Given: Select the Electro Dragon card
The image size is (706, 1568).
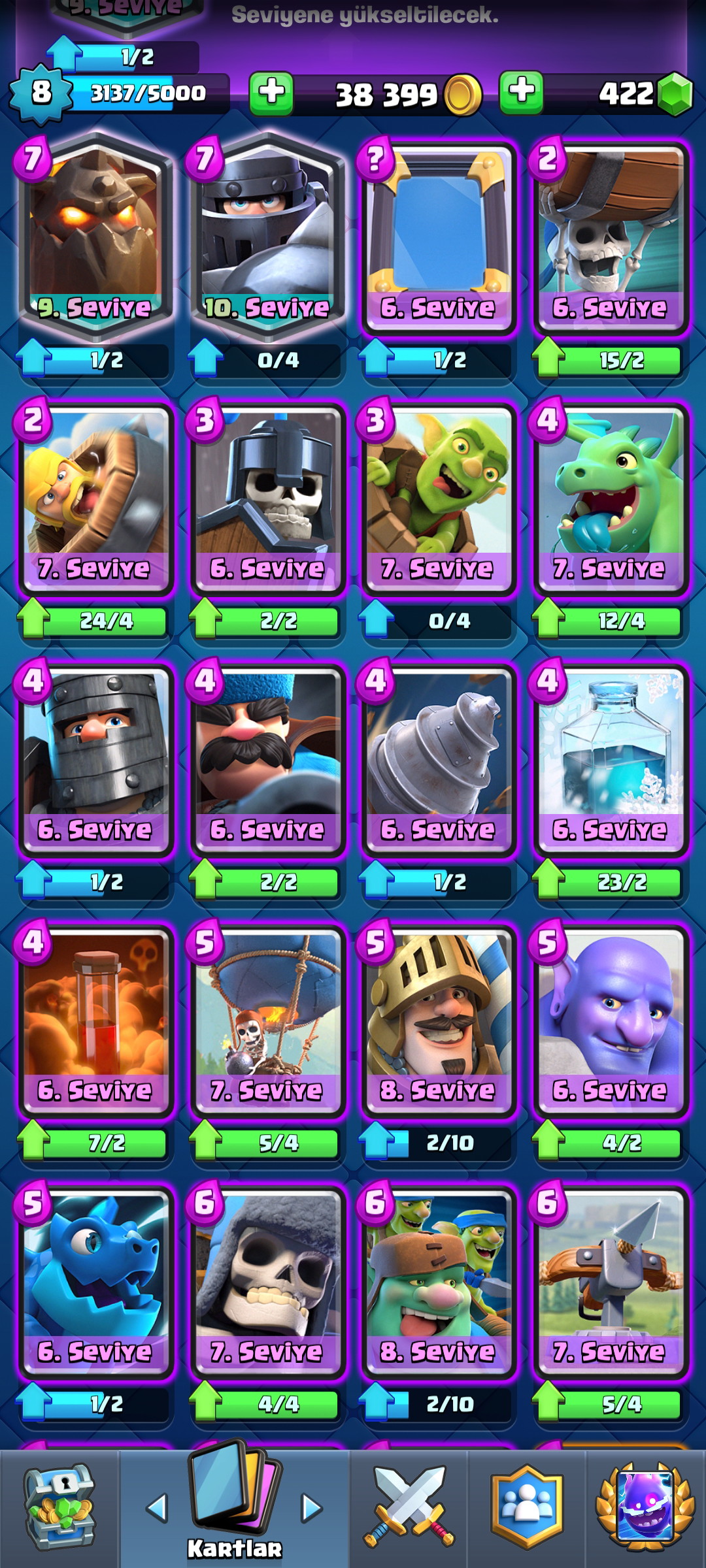Looking at the screenshot, I should click(x=95, y=1282).
